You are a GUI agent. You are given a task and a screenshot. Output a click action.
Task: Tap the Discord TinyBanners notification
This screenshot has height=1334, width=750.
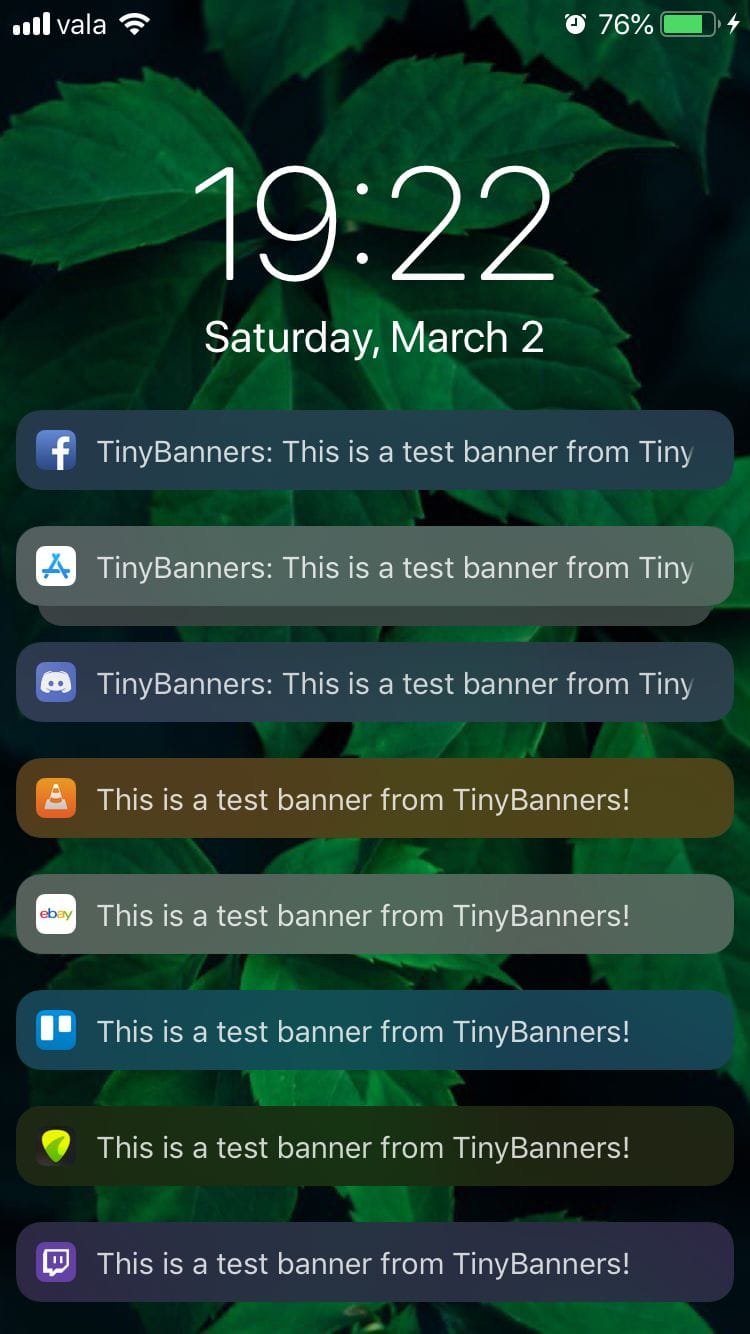(375, 683)
